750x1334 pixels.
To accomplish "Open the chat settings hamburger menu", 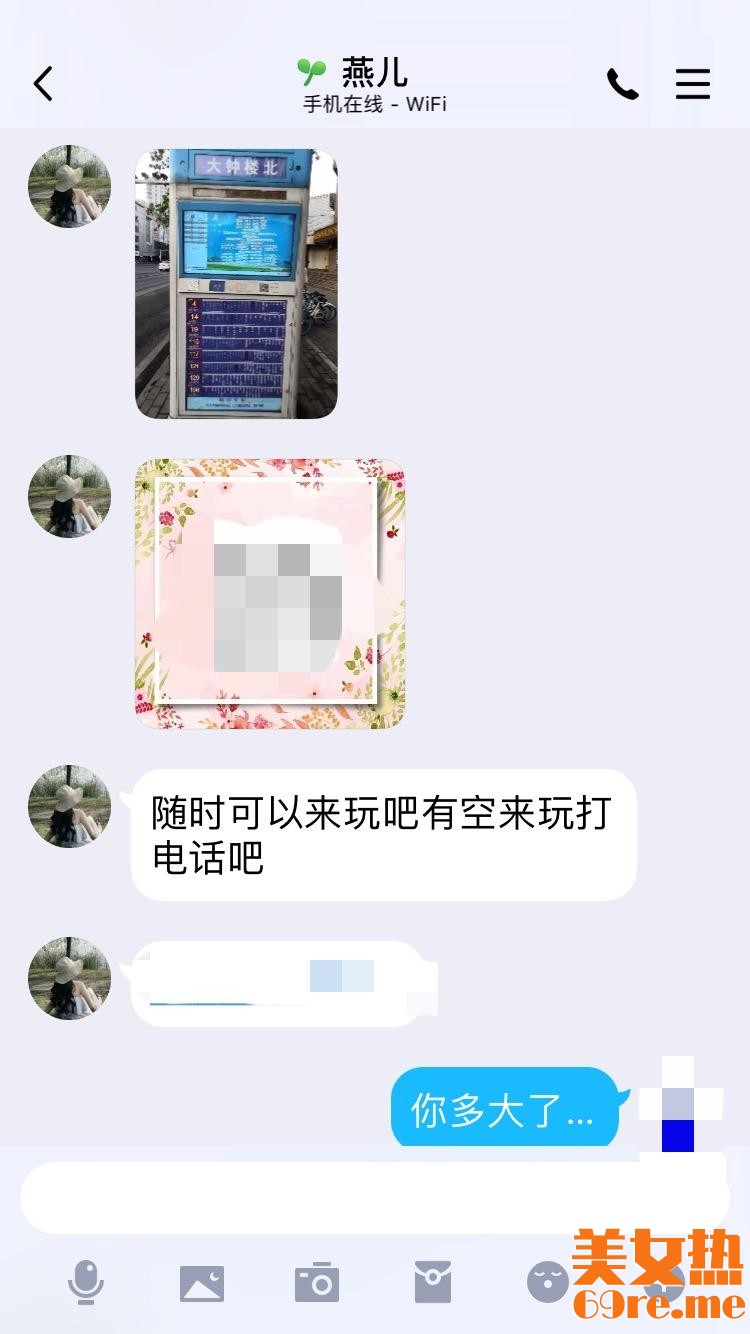I will 692,84.
